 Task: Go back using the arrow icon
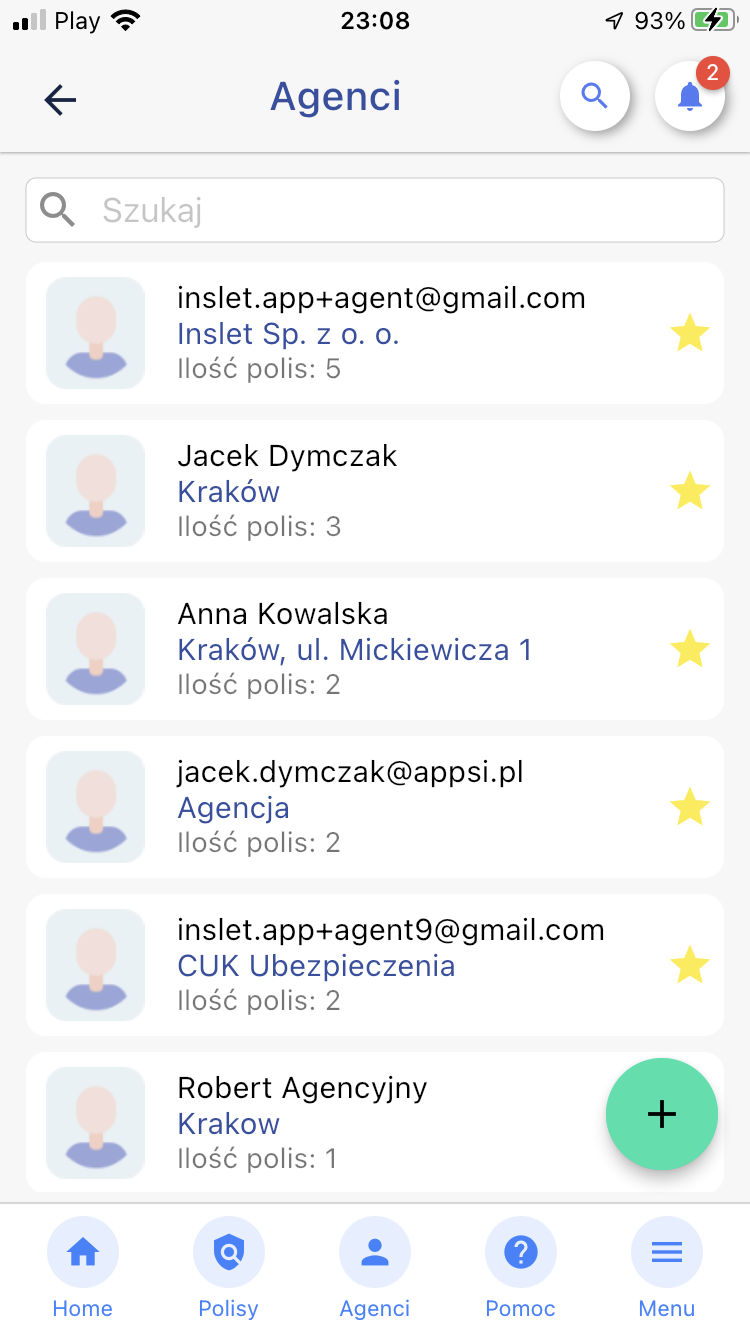point(61,98)
